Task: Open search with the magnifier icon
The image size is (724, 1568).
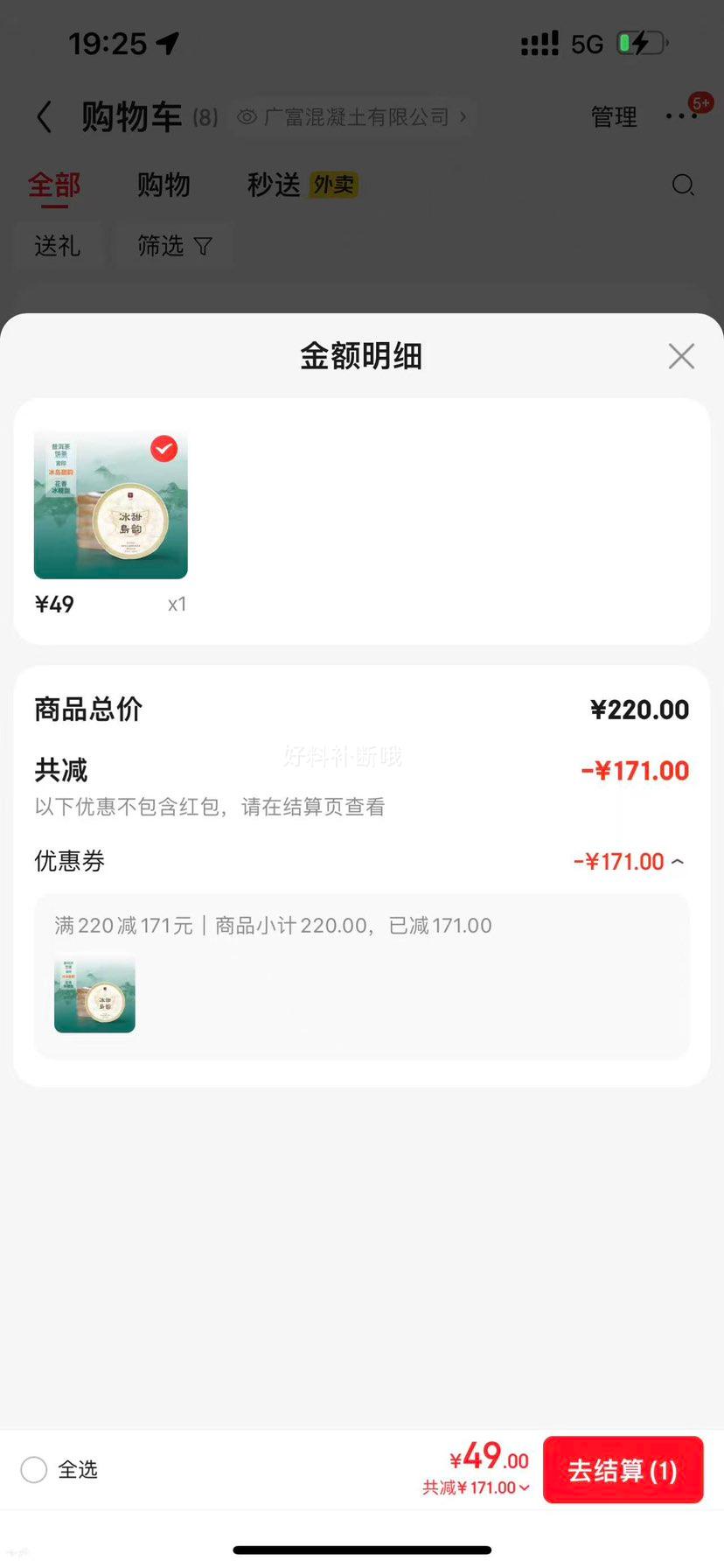Action: (x=683, y=185)
